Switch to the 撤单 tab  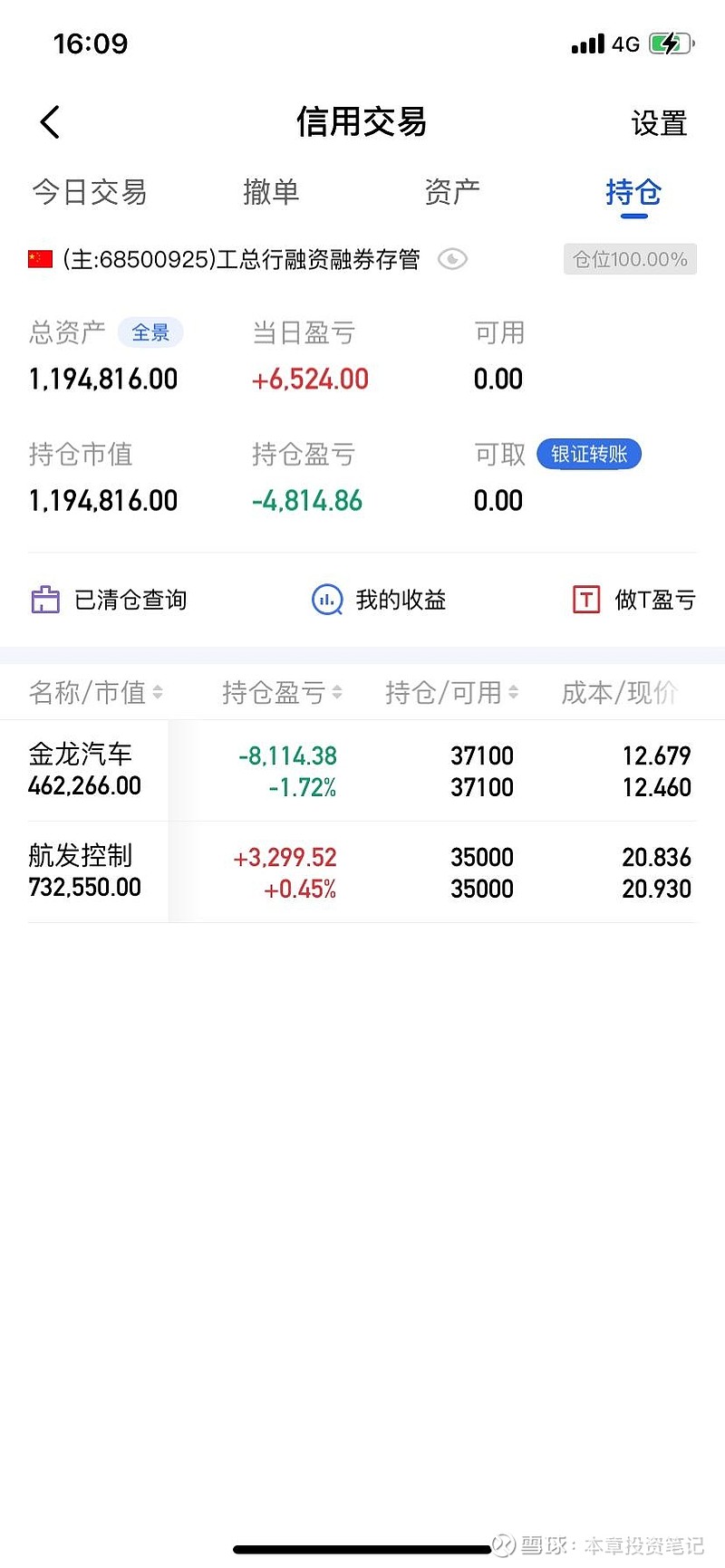pyautogui.click(x=271, y=192)
